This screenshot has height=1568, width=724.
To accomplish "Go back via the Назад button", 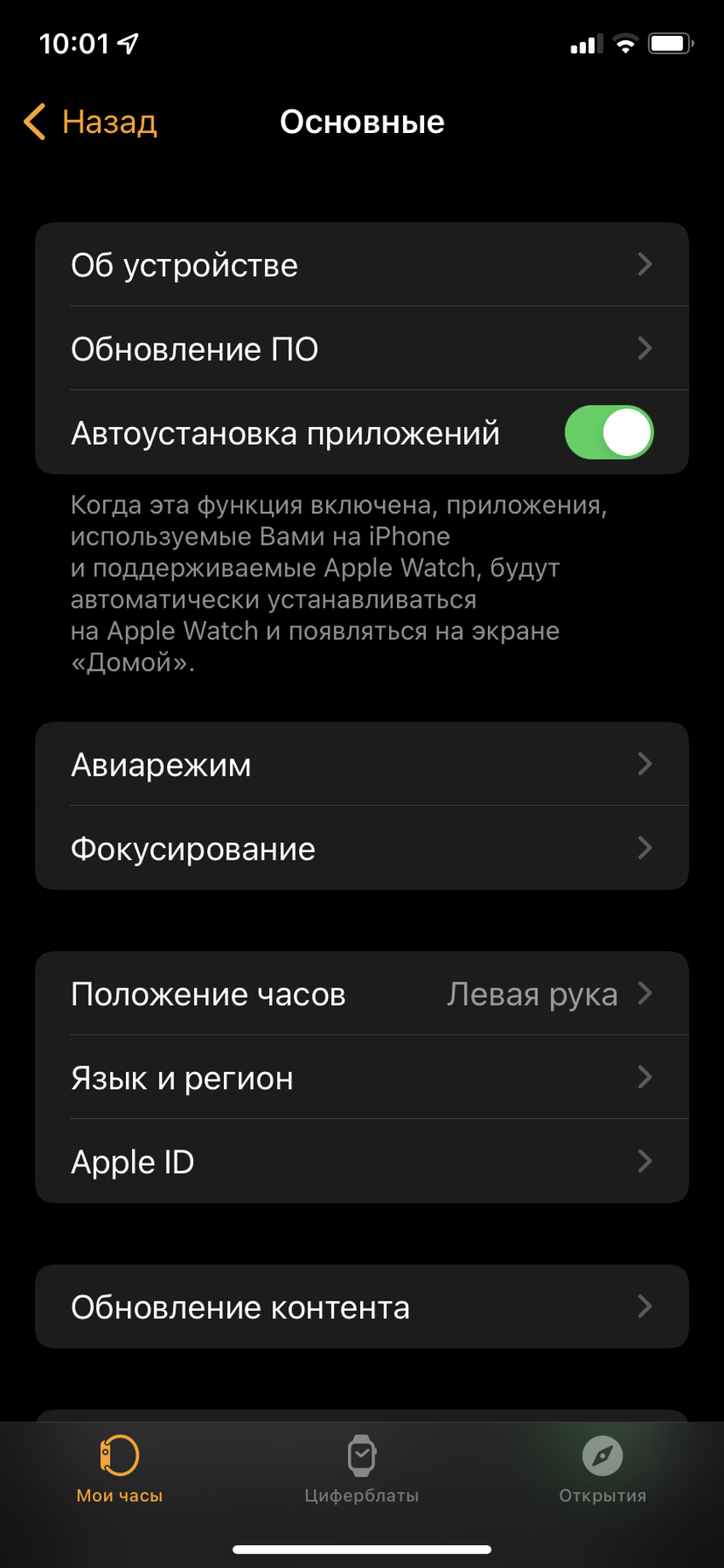I will [x=90, y=122].
